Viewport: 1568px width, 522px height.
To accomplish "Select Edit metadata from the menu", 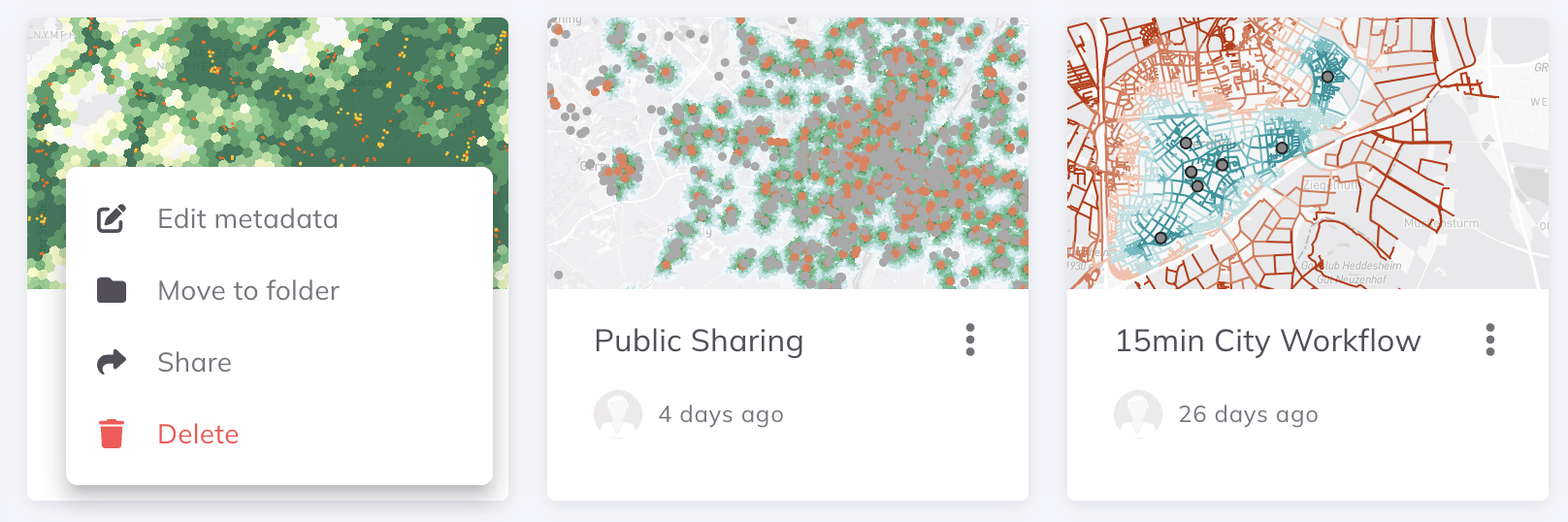I will (247, 219).
